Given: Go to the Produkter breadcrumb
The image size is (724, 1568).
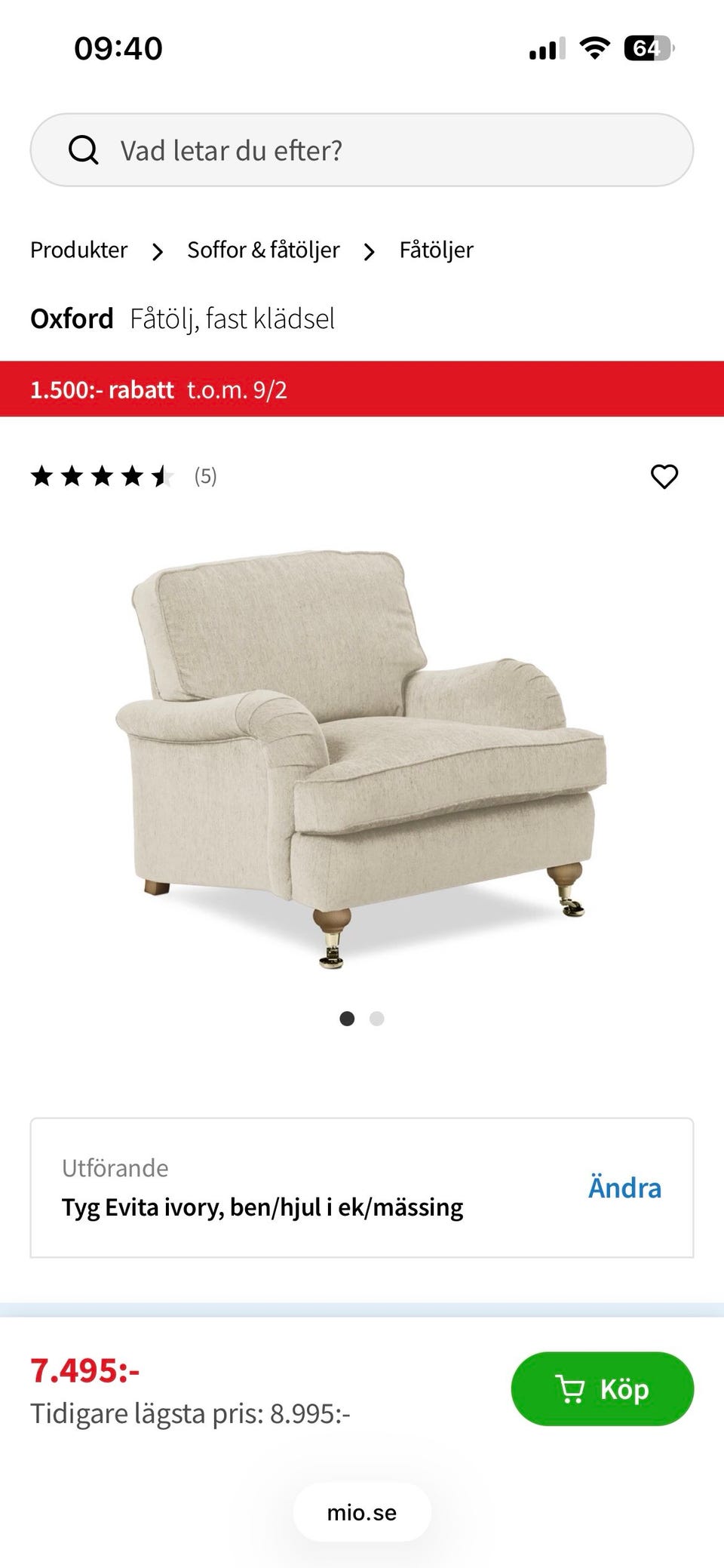Looking at the screenshot, I should tap(78, 250).
